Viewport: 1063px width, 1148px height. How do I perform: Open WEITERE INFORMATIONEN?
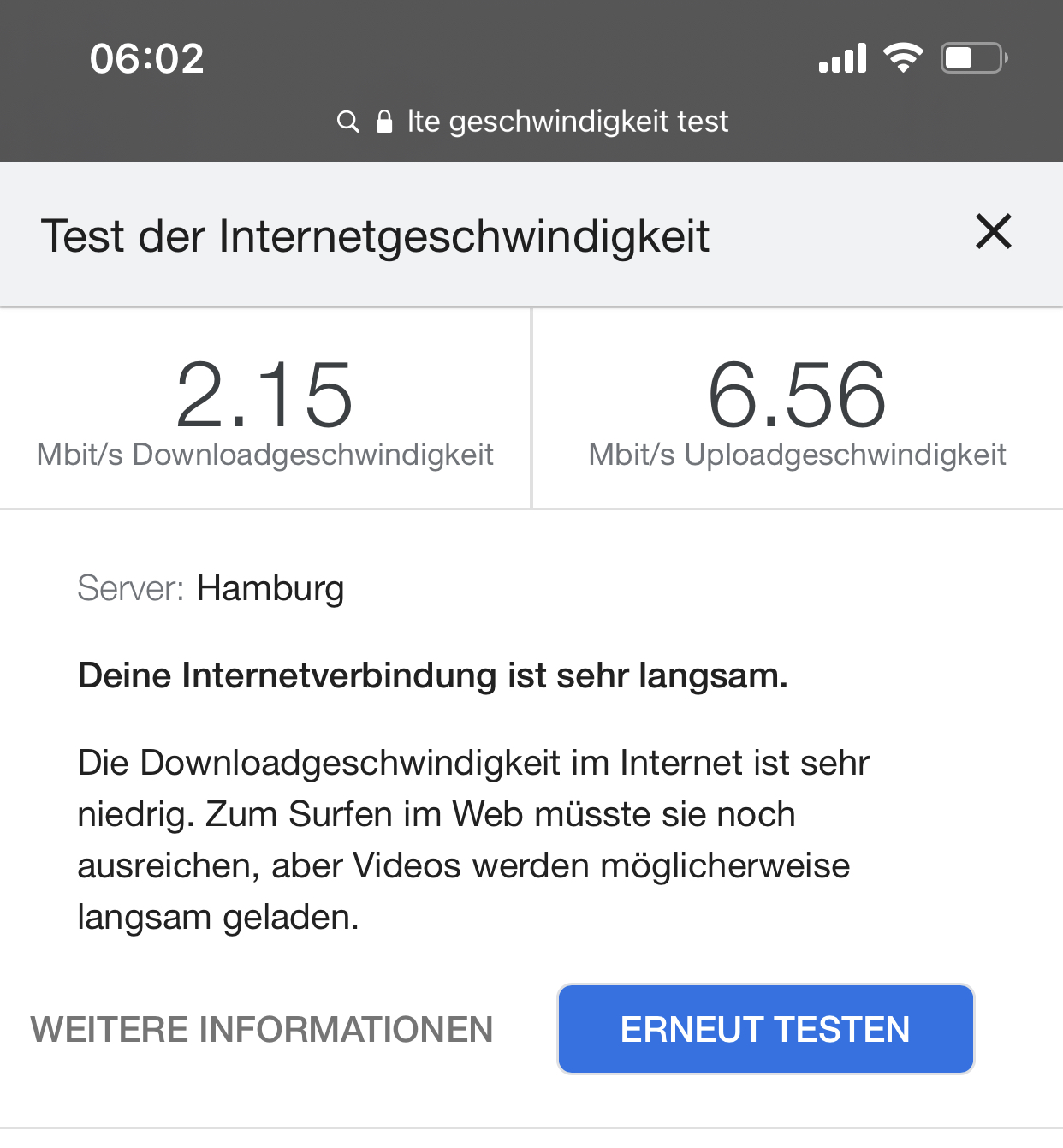click(262, 1029)
